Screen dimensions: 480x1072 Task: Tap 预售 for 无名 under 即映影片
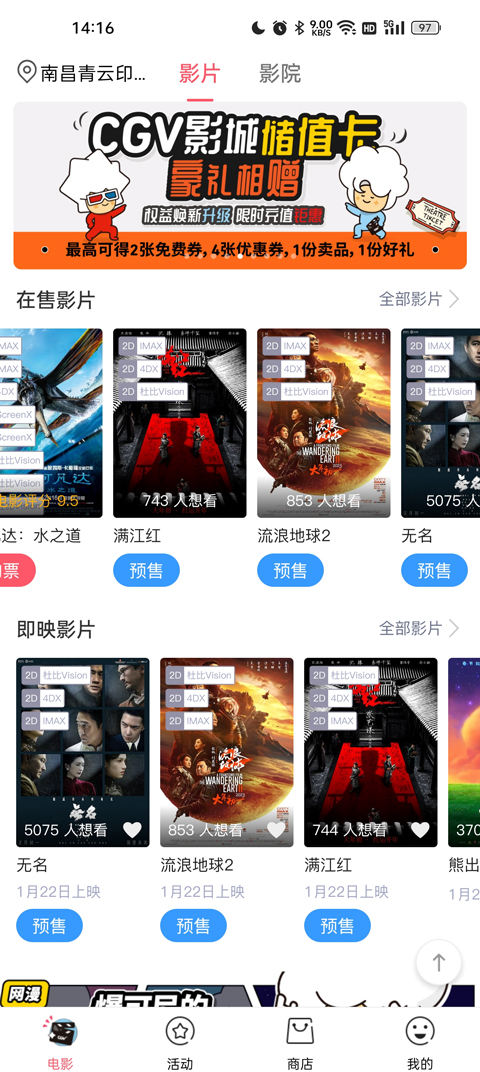click(49, 926)
